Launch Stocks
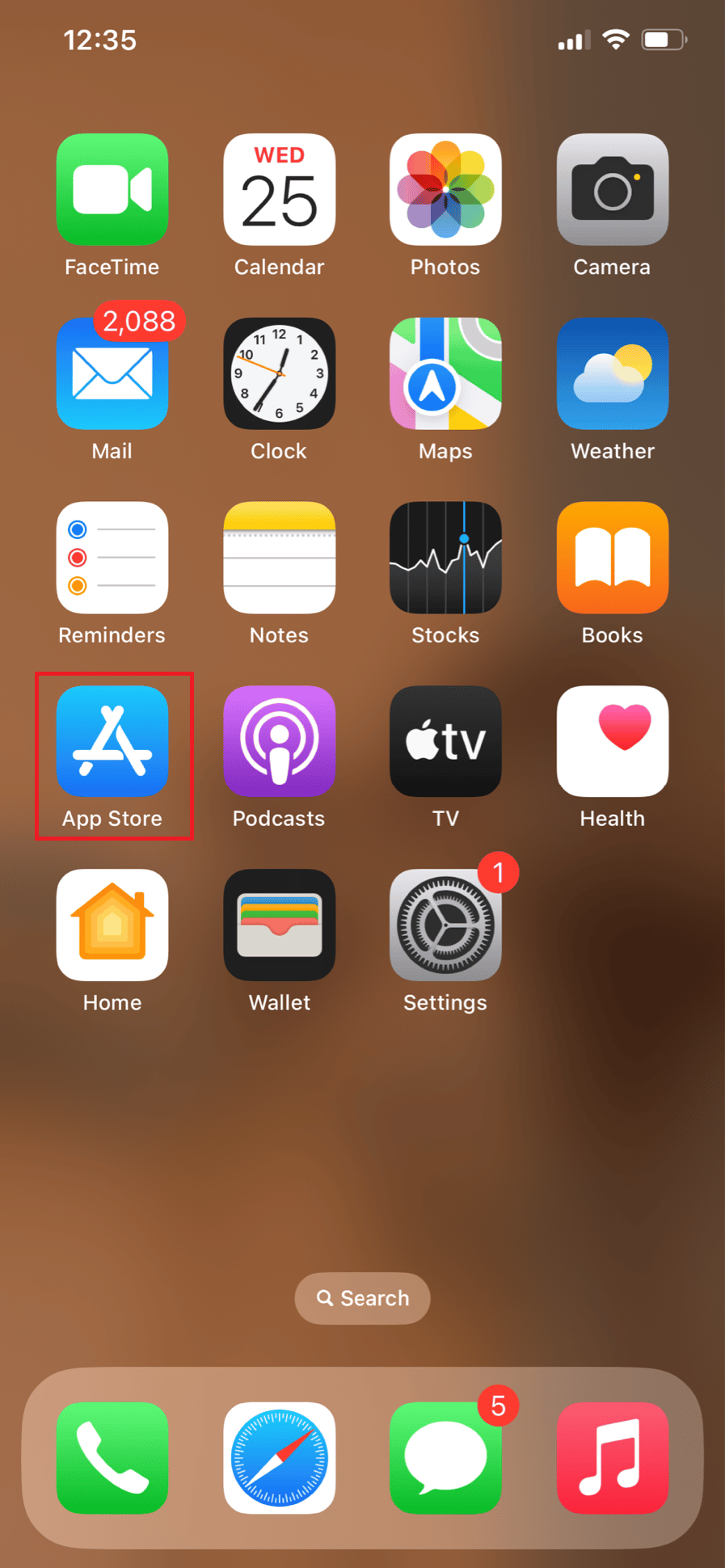Viewport: 725px width, 1568px height. click(x=445, y=558)
